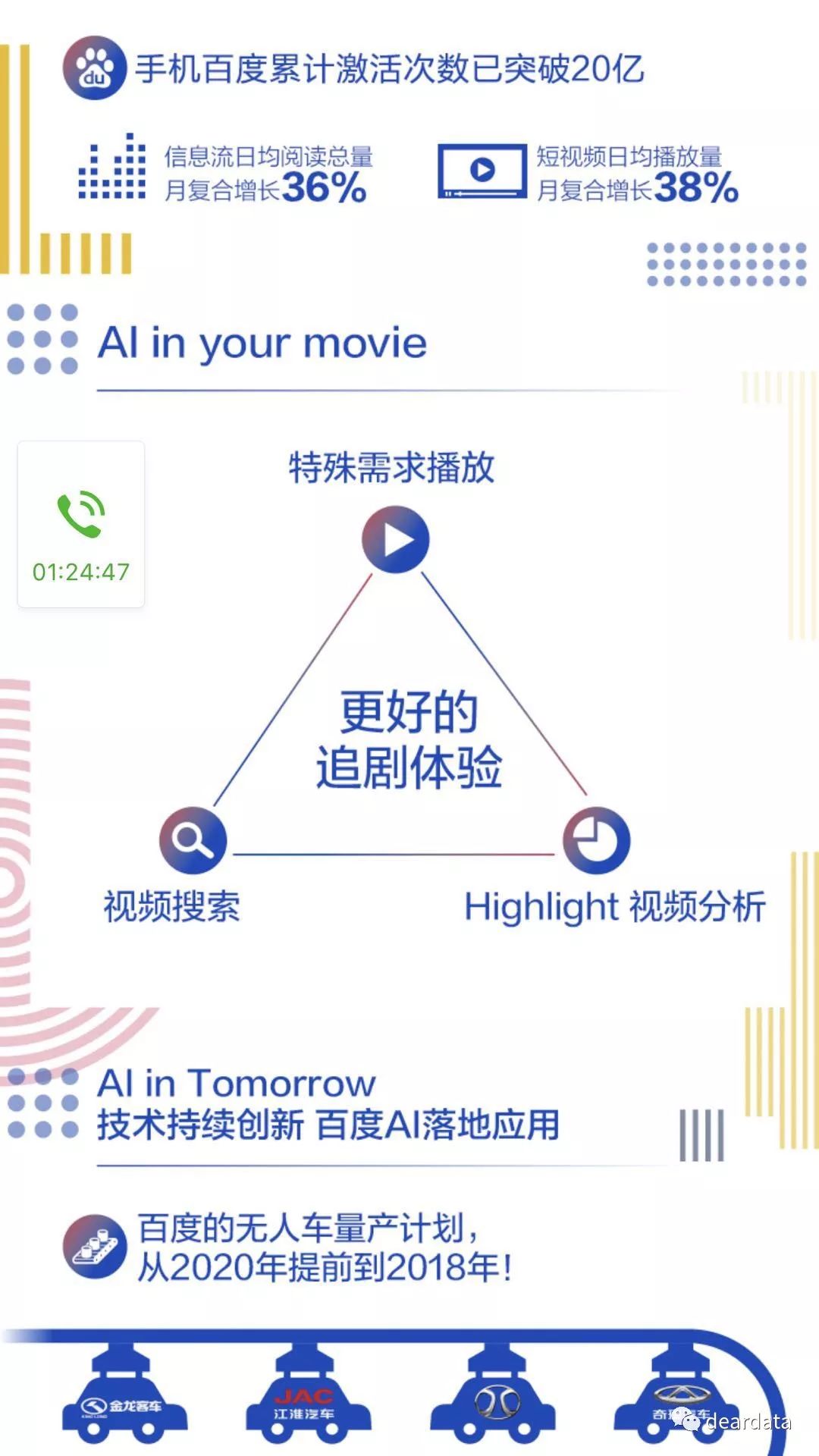Return to the ongoing call floating window
The height and width of the screenshot is (1456, 819).
coord(81,525)
